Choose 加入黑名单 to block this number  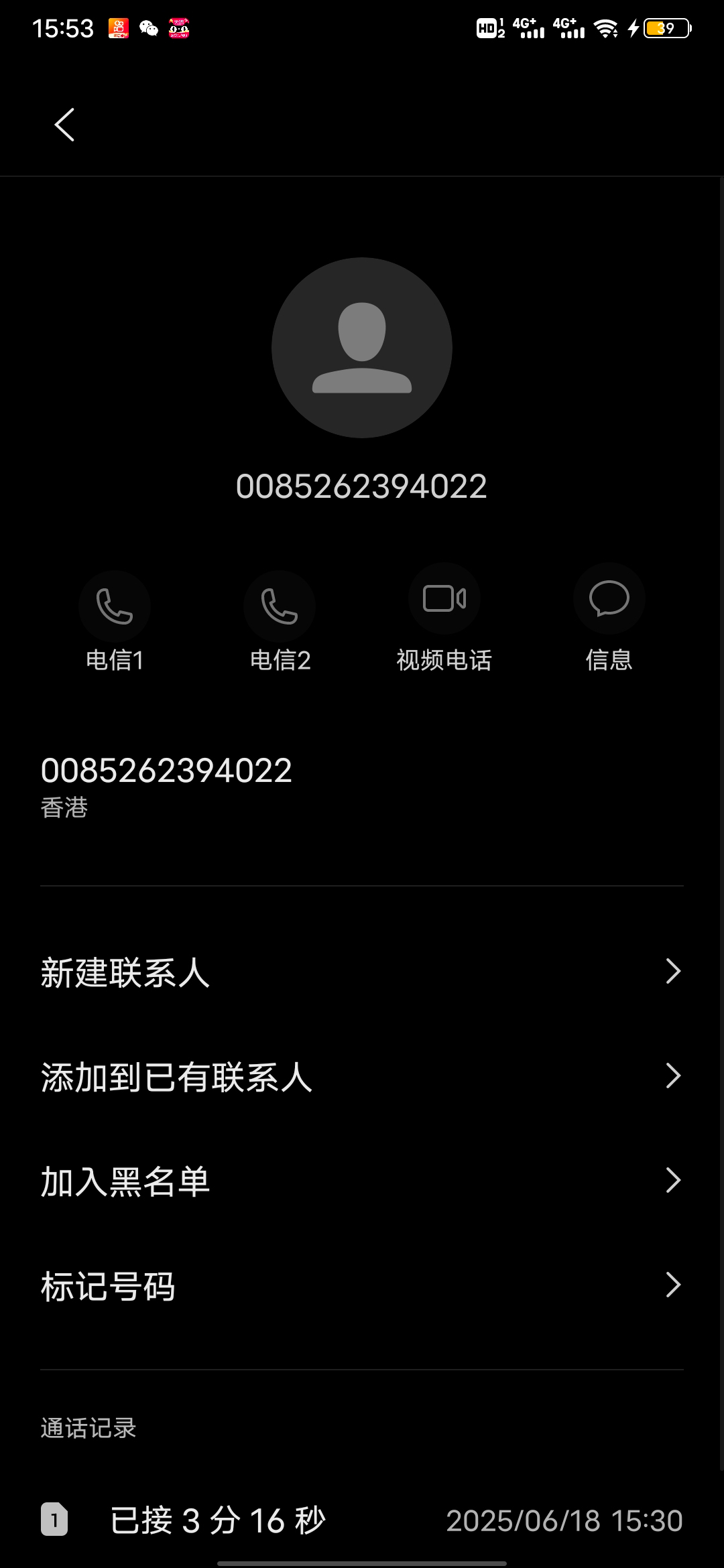pos(362,1181)
